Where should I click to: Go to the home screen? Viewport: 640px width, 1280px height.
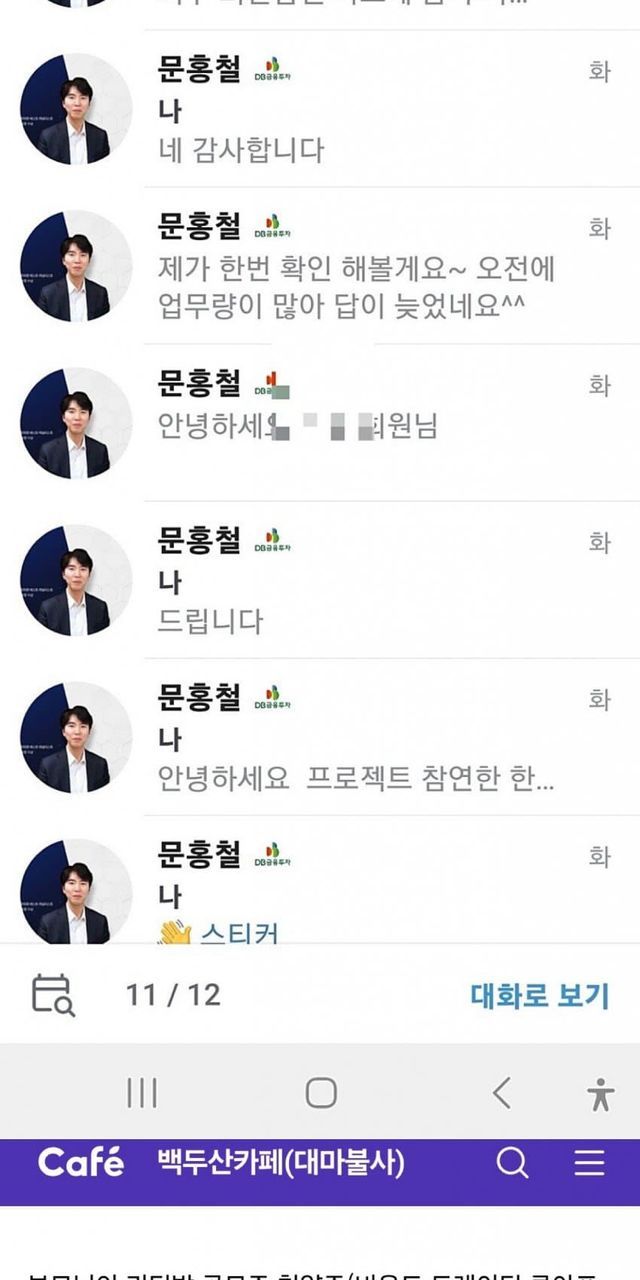320,1093
